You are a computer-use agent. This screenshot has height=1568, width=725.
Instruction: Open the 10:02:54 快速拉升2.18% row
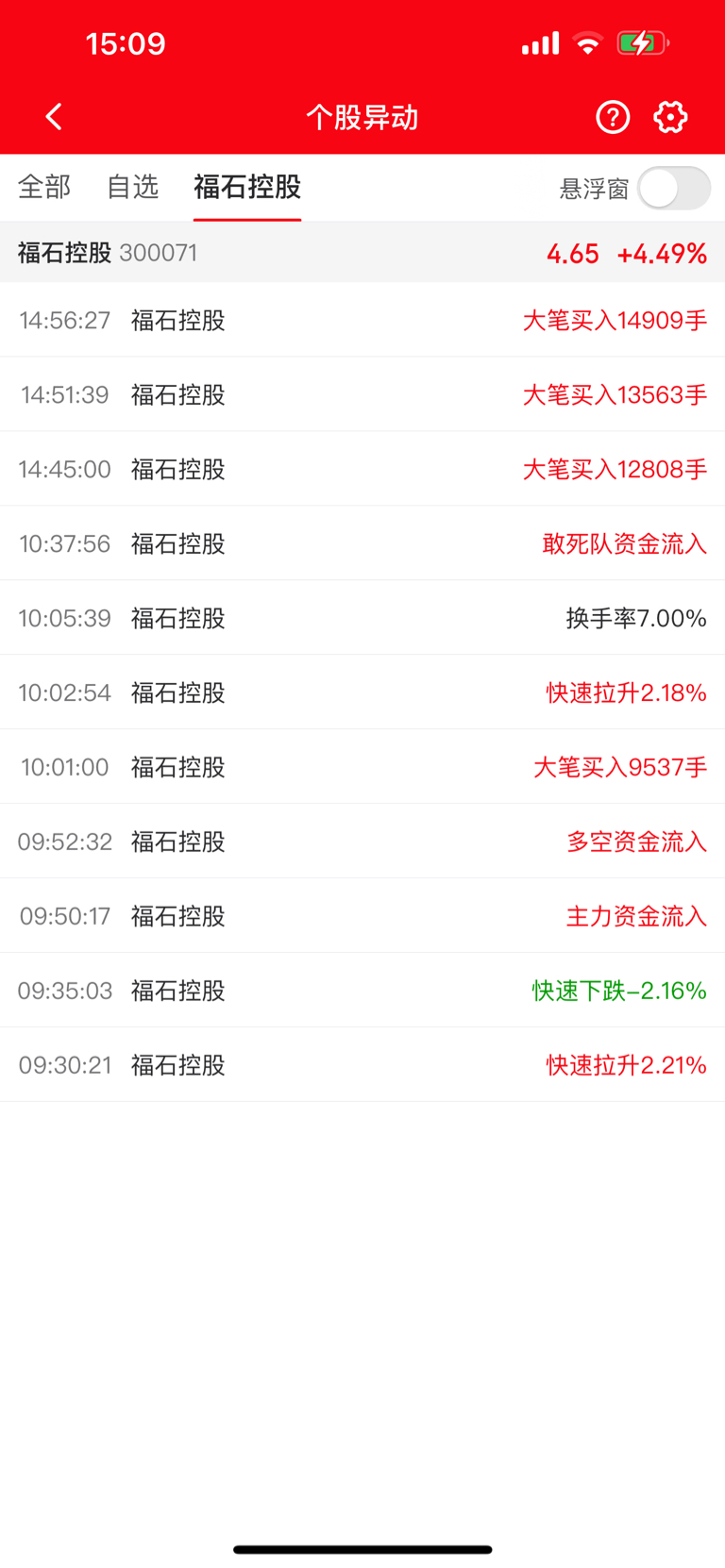coord(362,692)
